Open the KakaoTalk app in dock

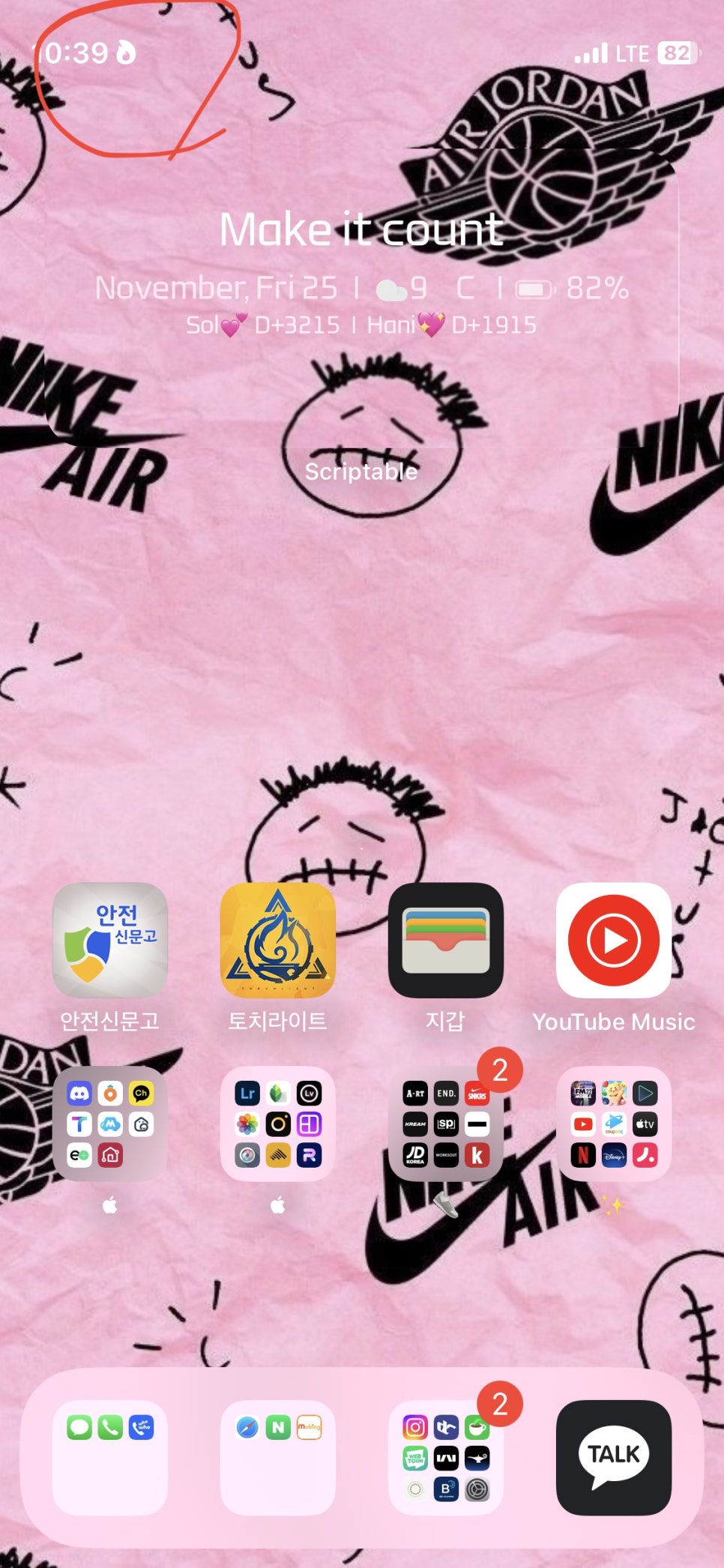pyautogui.click(x=613, y=1457)
